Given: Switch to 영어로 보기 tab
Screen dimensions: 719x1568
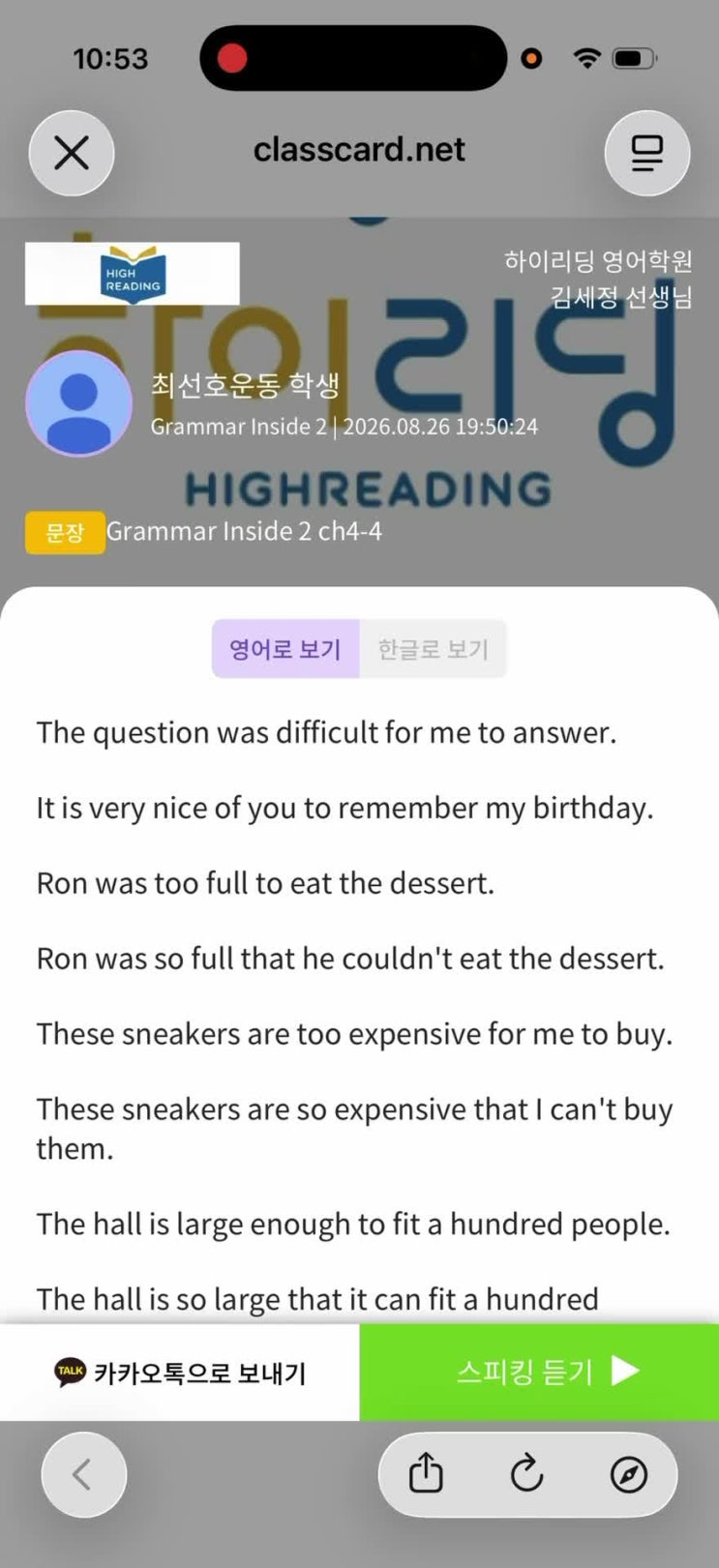Looking at the screenshot, I should [x=285, y=649].
